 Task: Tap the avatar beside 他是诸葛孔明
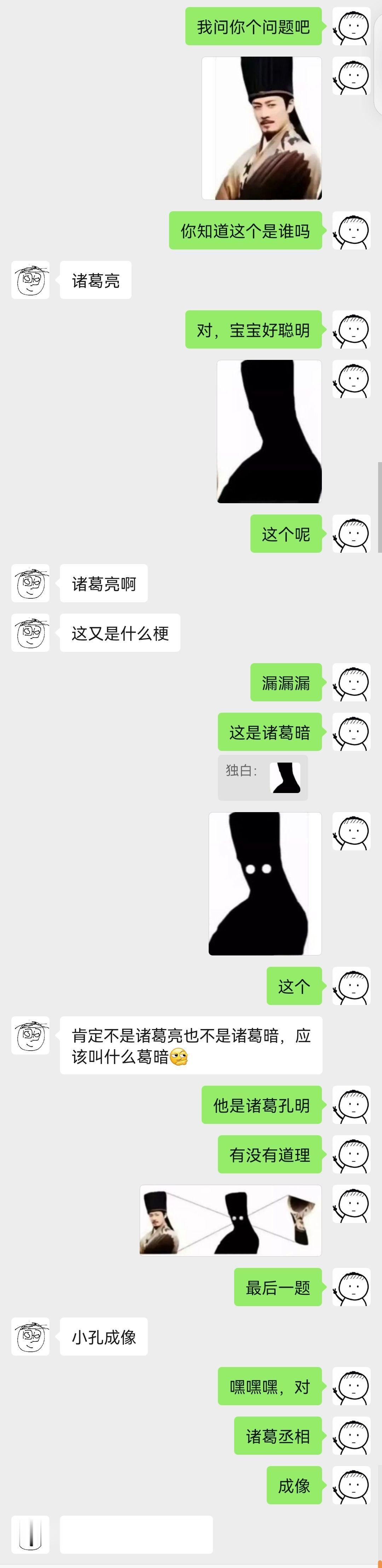[x=351, y=1105]
